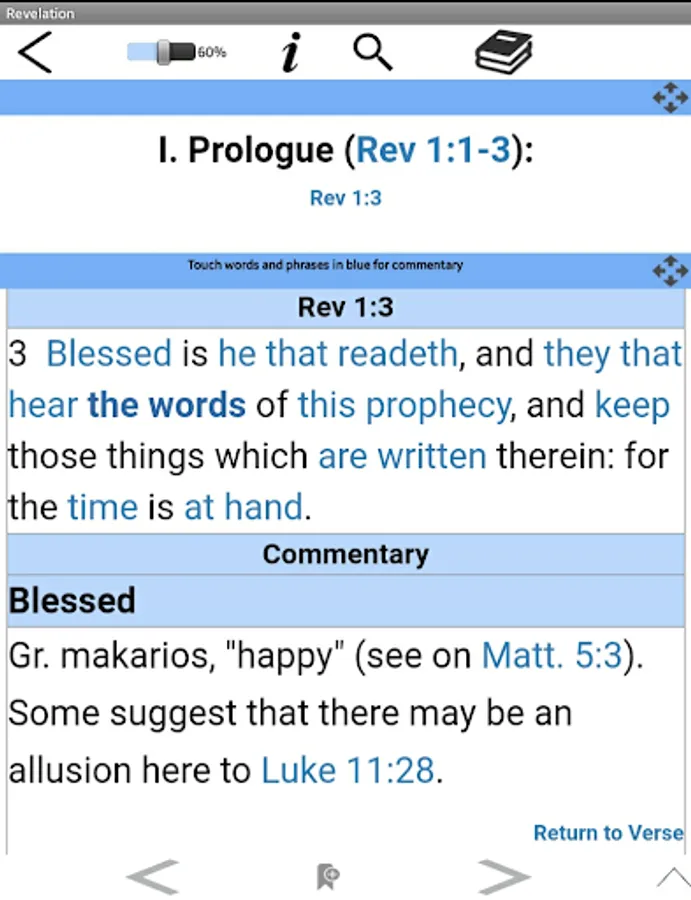This screenshot has width=691, height=900.
Task: View commentary for "at hand"
Action: (243, 507)
